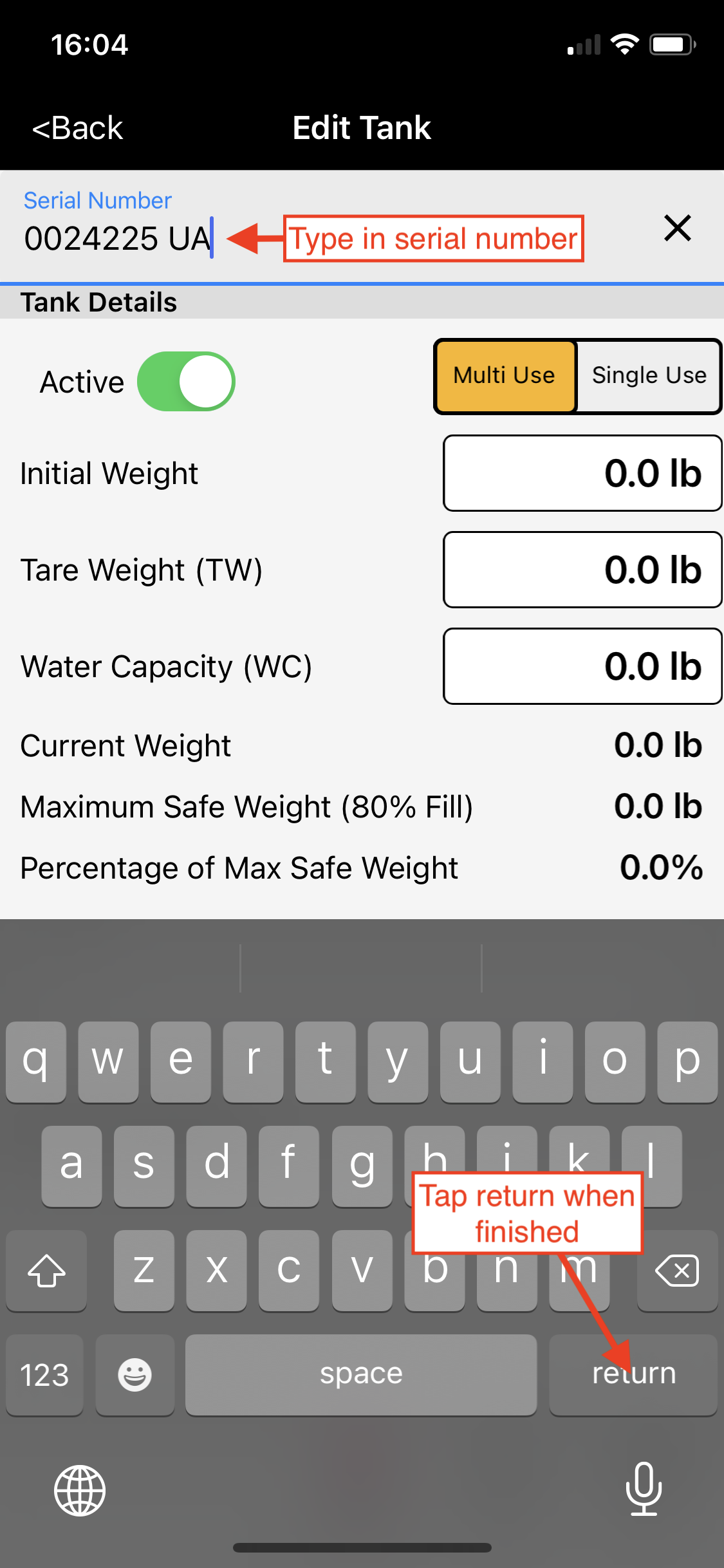Go back from Edit Tank
724x1568 pixels.
click(78, 128)
